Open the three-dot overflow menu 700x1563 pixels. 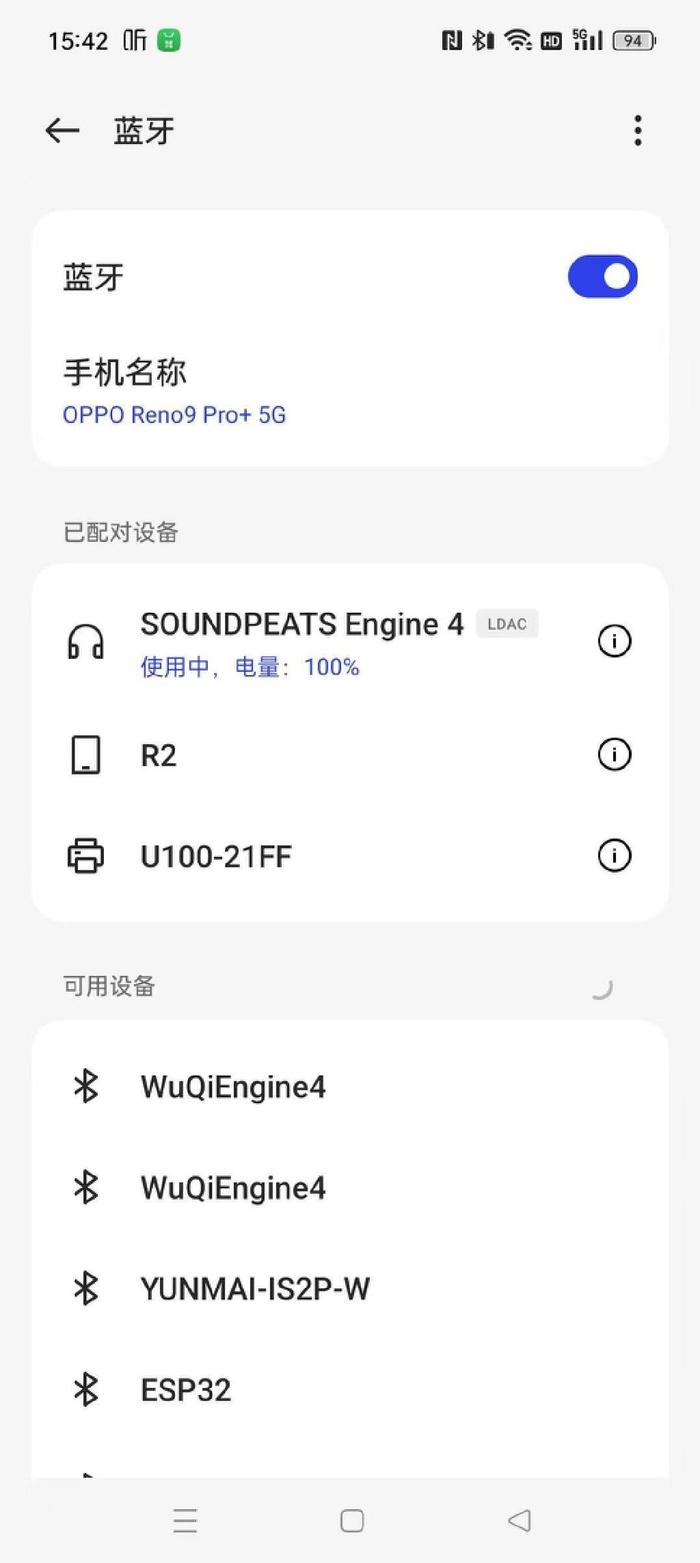[638, 130]
